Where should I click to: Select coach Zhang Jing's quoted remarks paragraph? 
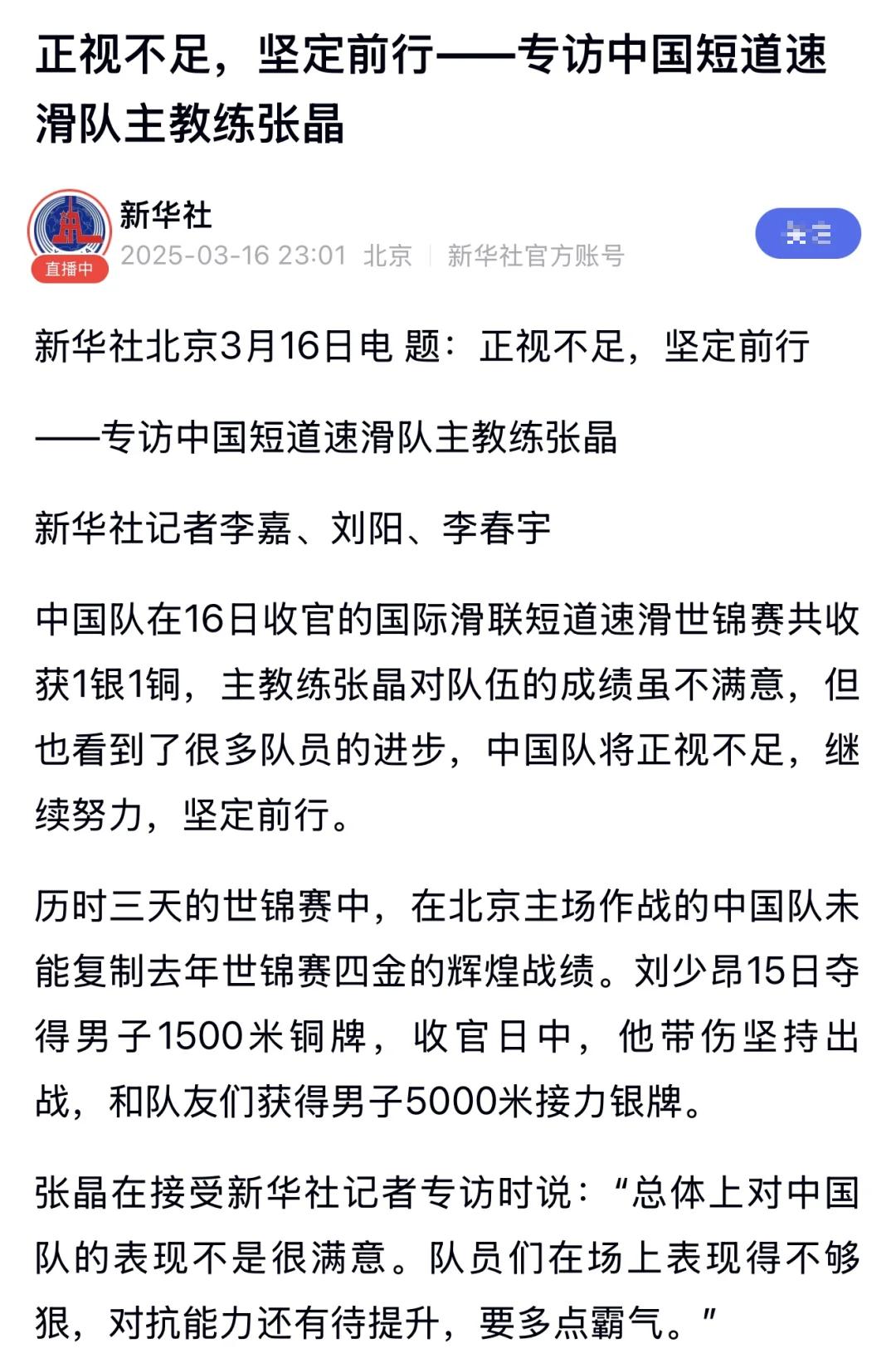tap(448, 1243)
